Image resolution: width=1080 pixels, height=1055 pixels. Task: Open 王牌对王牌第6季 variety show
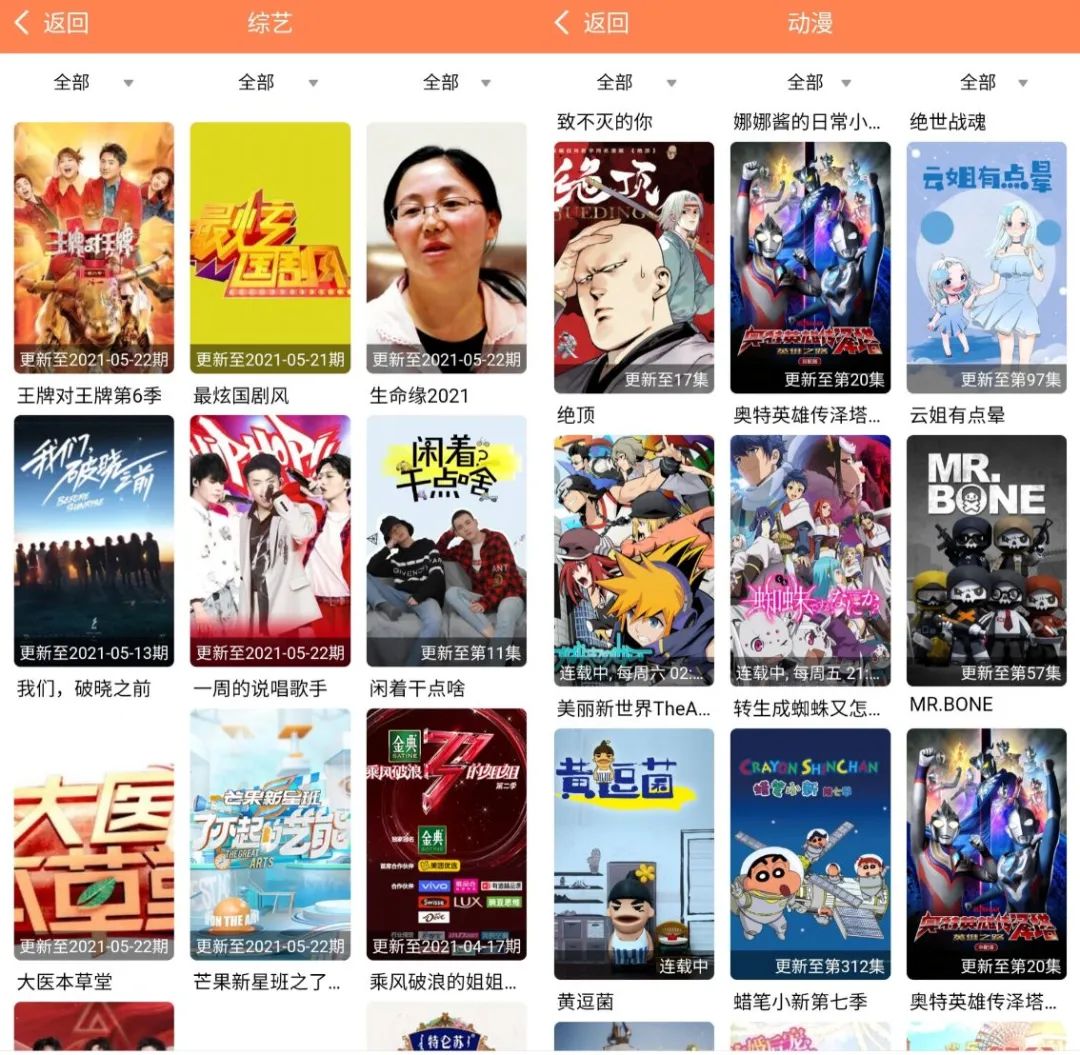coord(94,248)
